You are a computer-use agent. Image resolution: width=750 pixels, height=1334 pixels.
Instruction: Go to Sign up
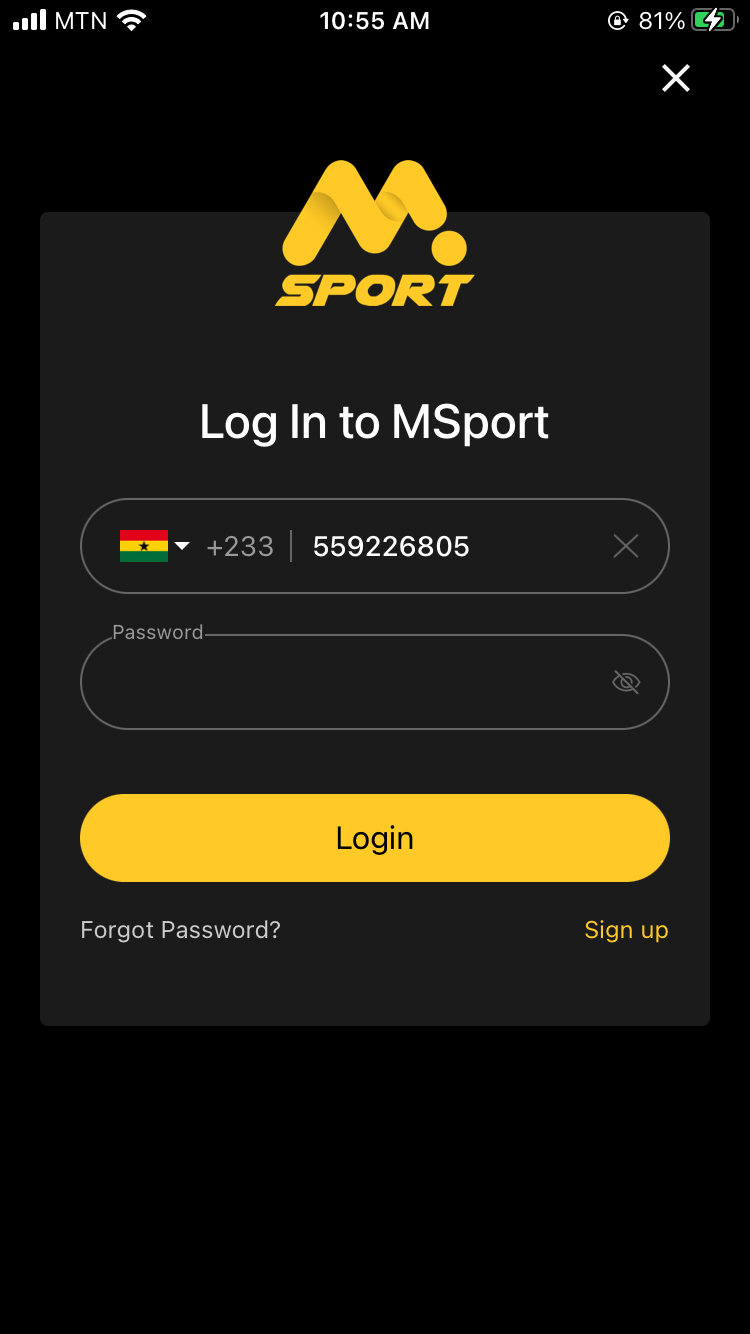[626, 929]
